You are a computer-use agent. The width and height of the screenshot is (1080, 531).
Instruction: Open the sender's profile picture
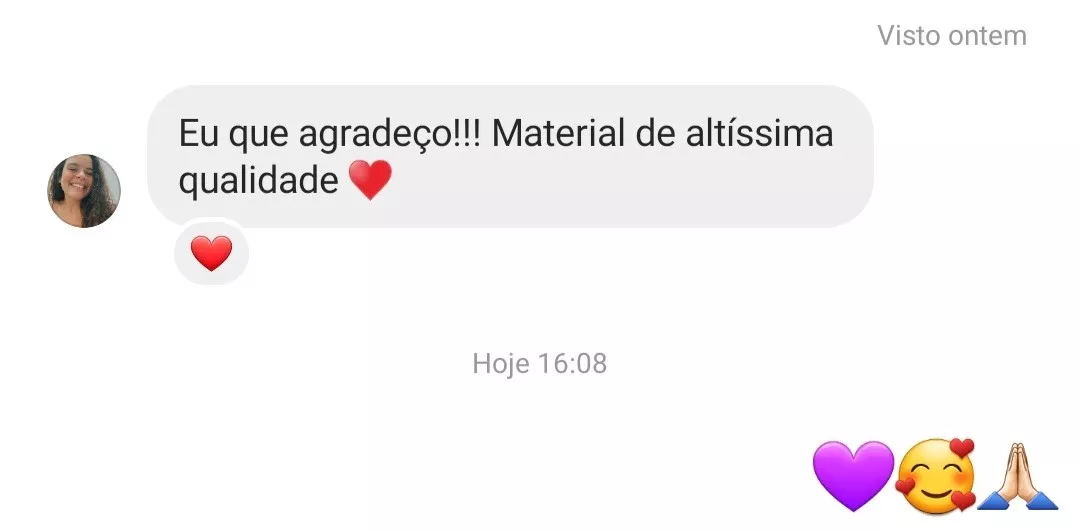coord(84,191)
